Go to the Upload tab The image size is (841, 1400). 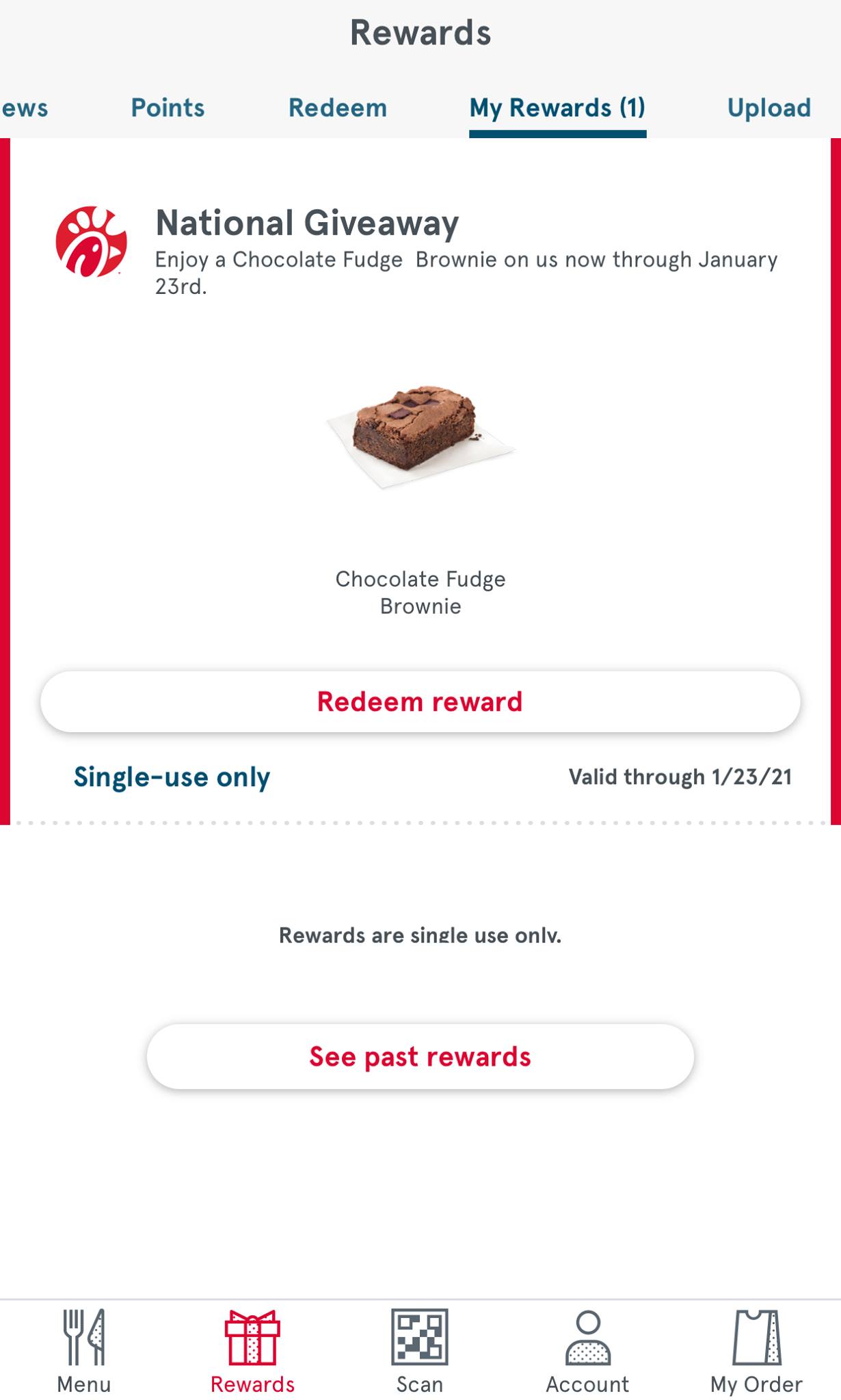(x=769, y=108)
